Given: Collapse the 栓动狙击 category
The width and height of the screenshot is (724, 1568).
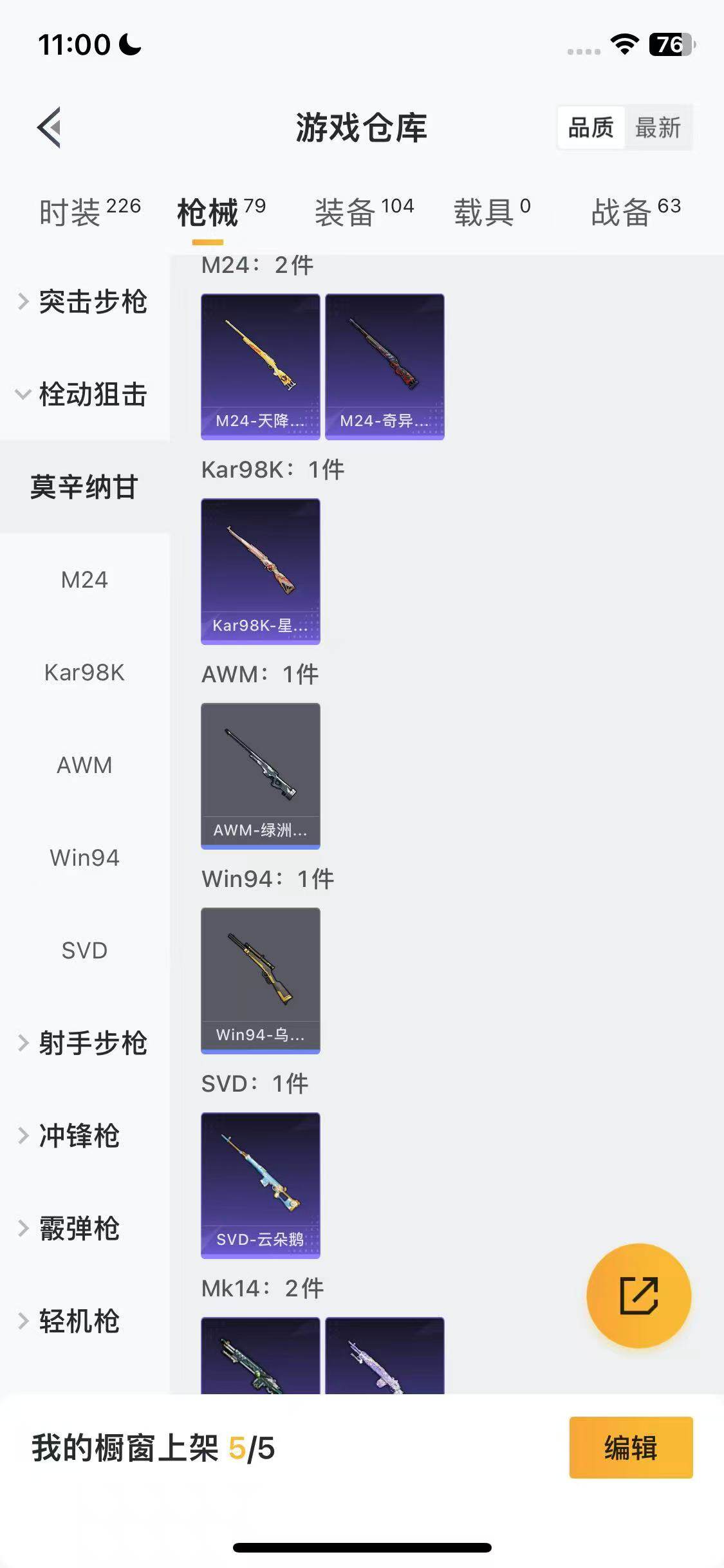Looking at the screenshot, I should [x=93, y=395].
